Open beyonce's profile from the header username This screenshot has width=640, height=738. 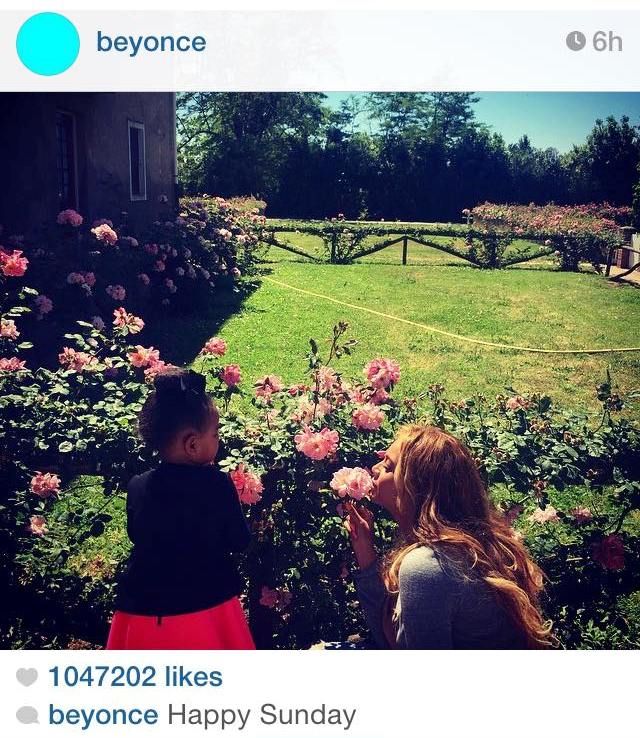tap(151, 42)
